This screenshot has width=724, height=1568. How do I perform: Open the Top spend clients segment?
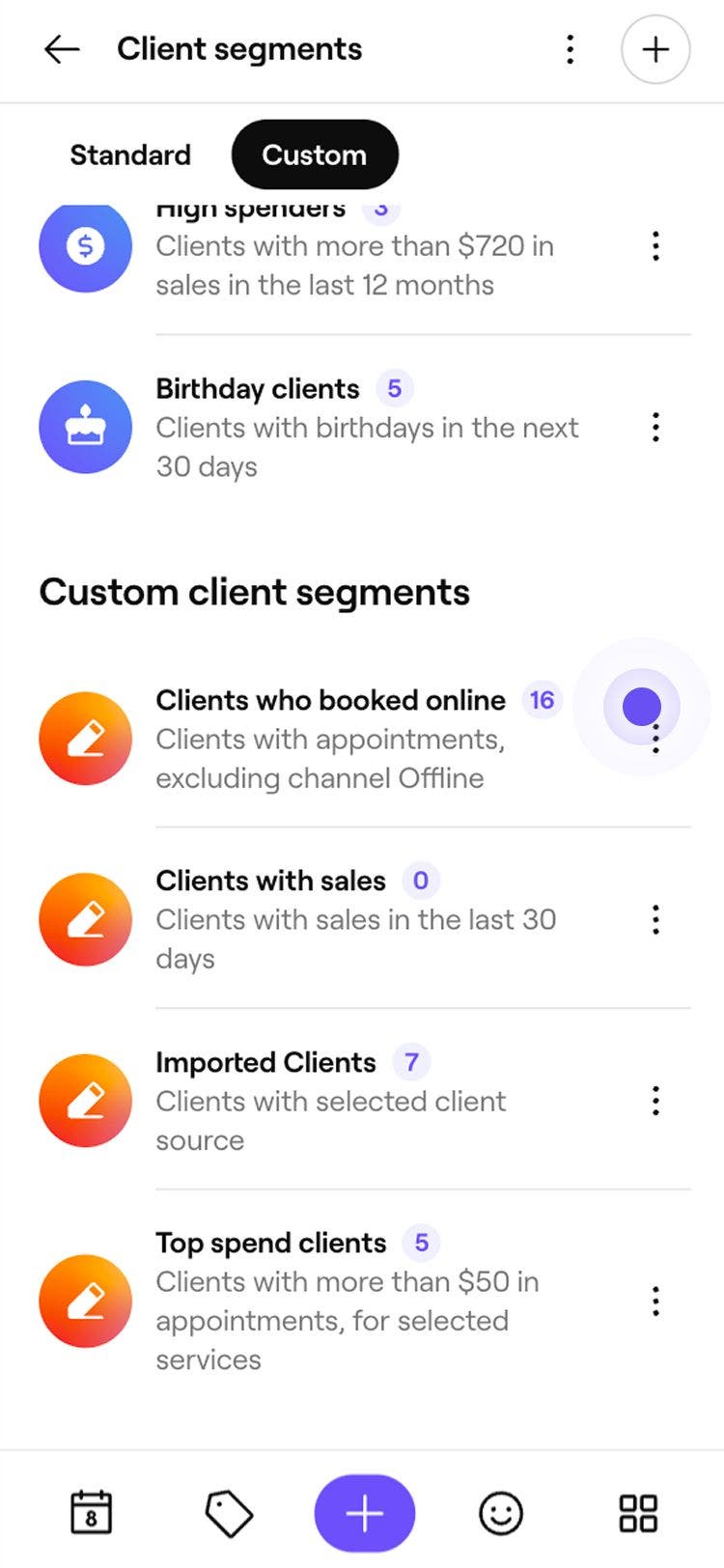coord(328,1301)
